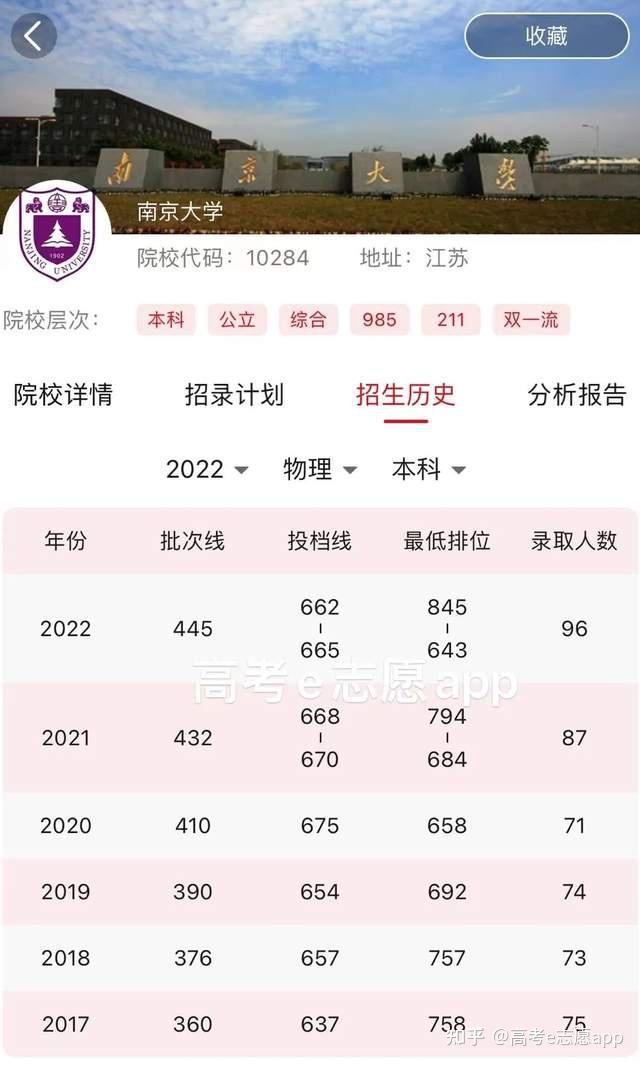
Task: Select the 招生历史 tab
Action: pos(406,395)
